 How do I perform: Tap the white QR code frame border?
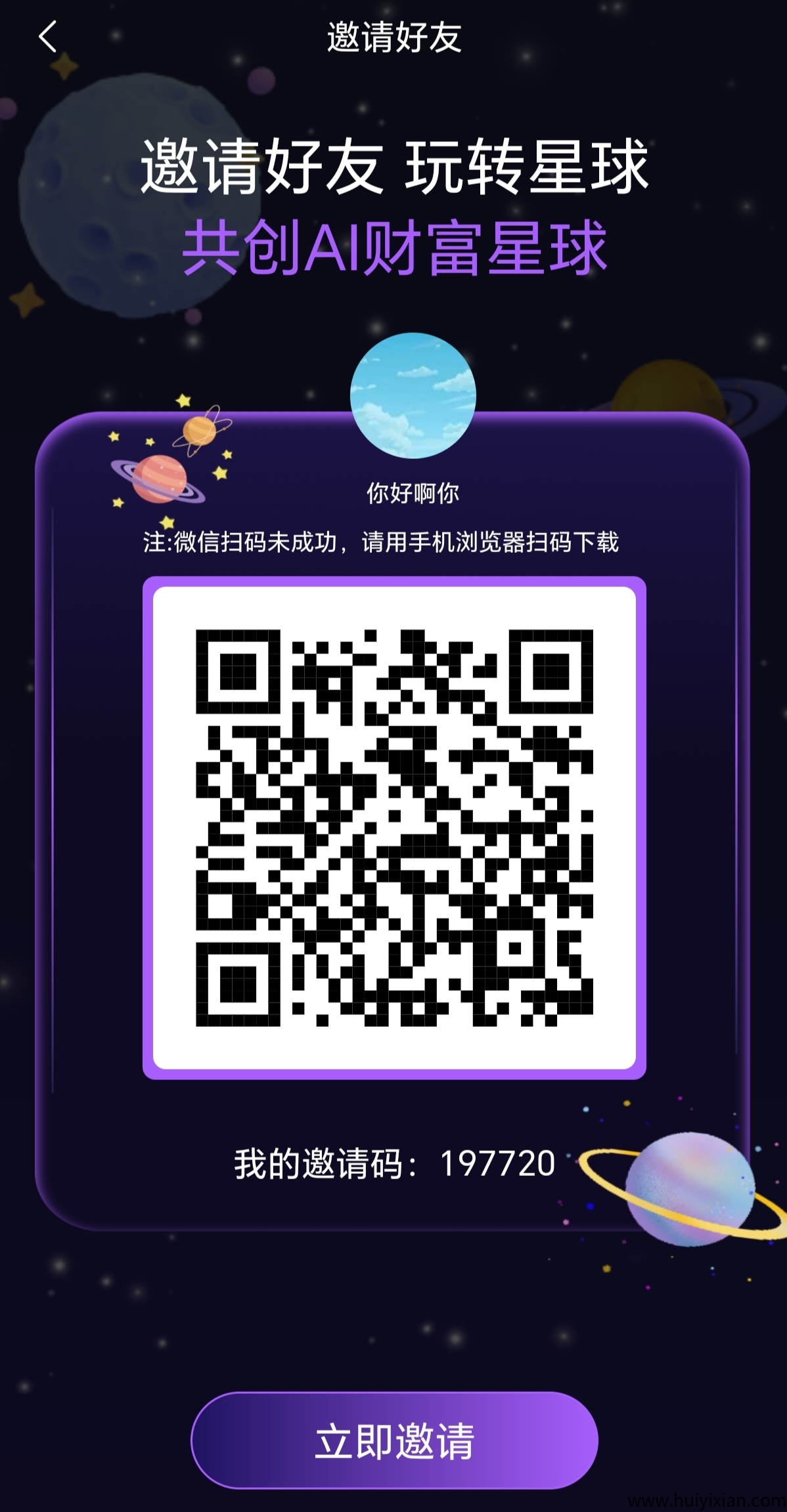[393, 594]
